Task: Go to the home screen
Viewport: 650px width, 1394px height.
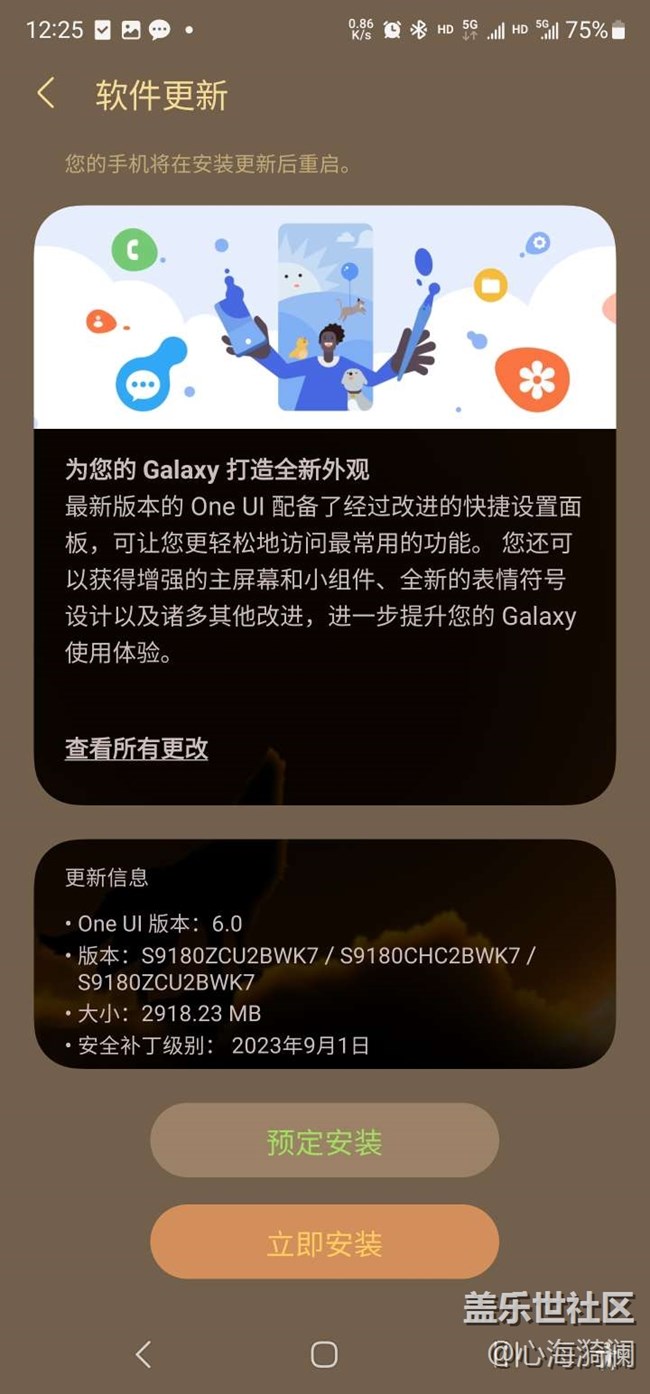Action: click(324, 1354)
